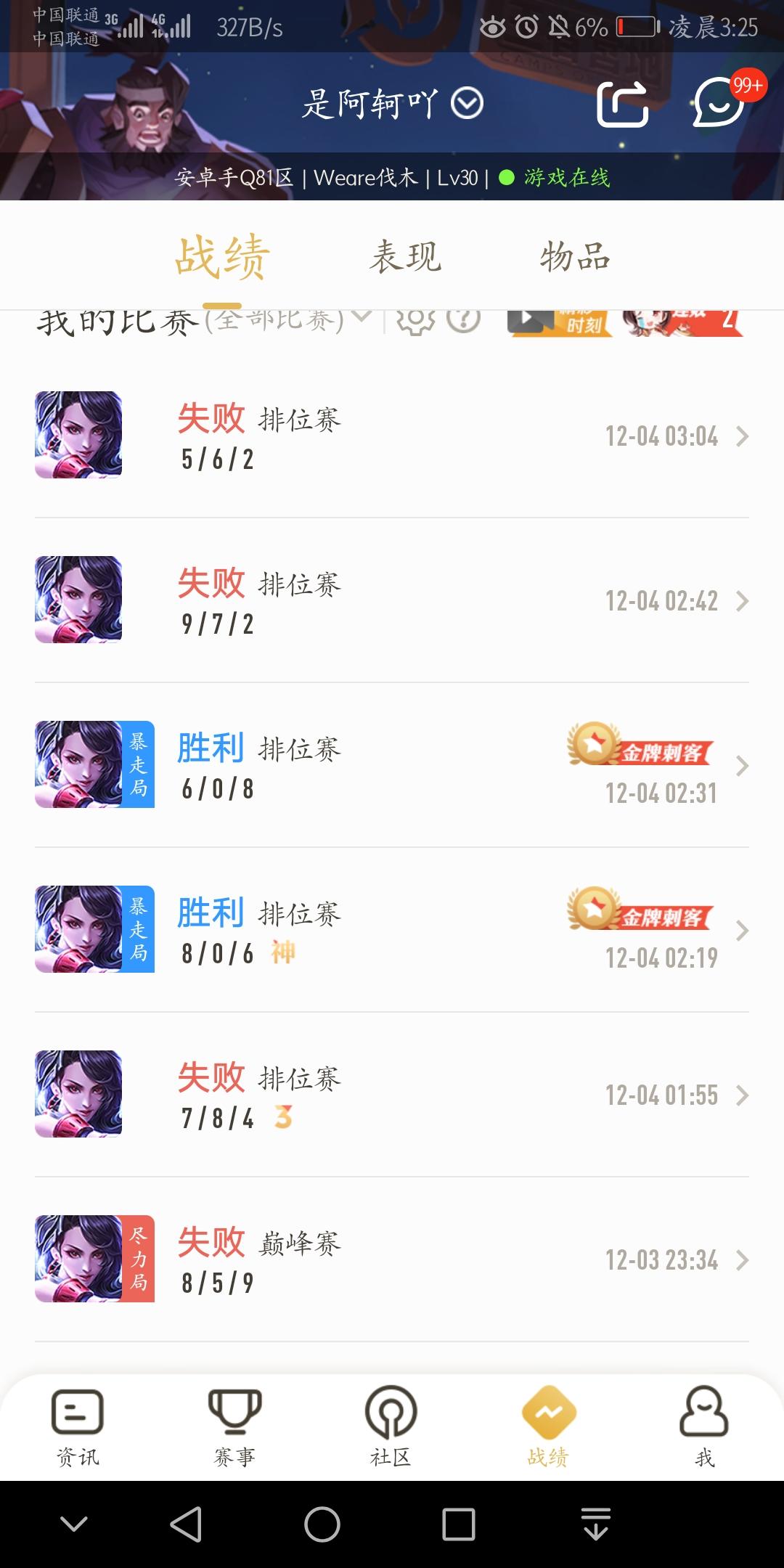
Task: Open the 12-04 01:55 lost ranked match
Action: [x=392, y=1095]
